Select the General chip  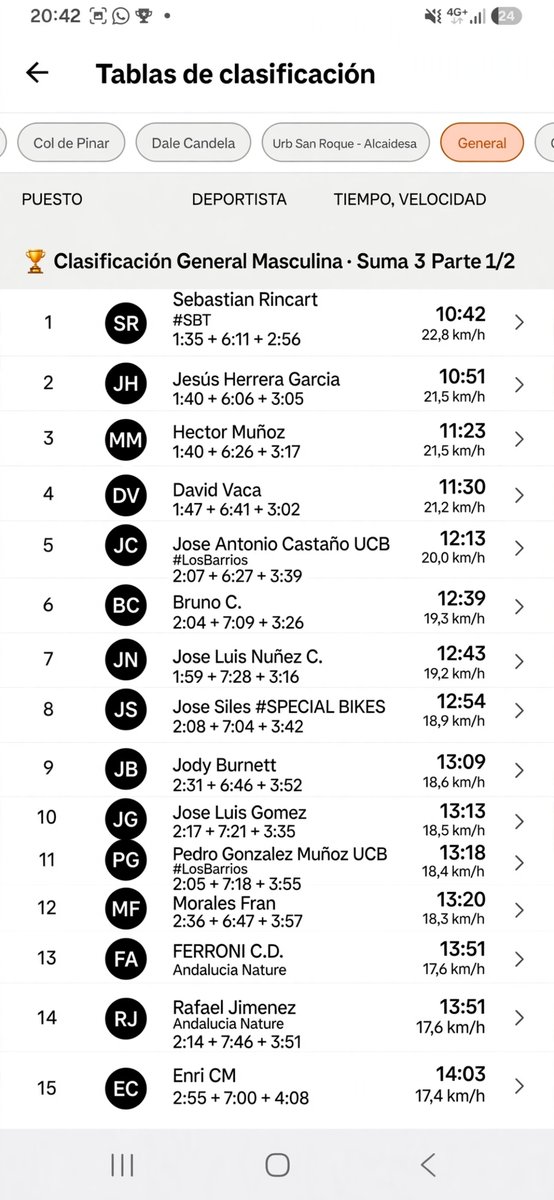[x=482, y=143]
